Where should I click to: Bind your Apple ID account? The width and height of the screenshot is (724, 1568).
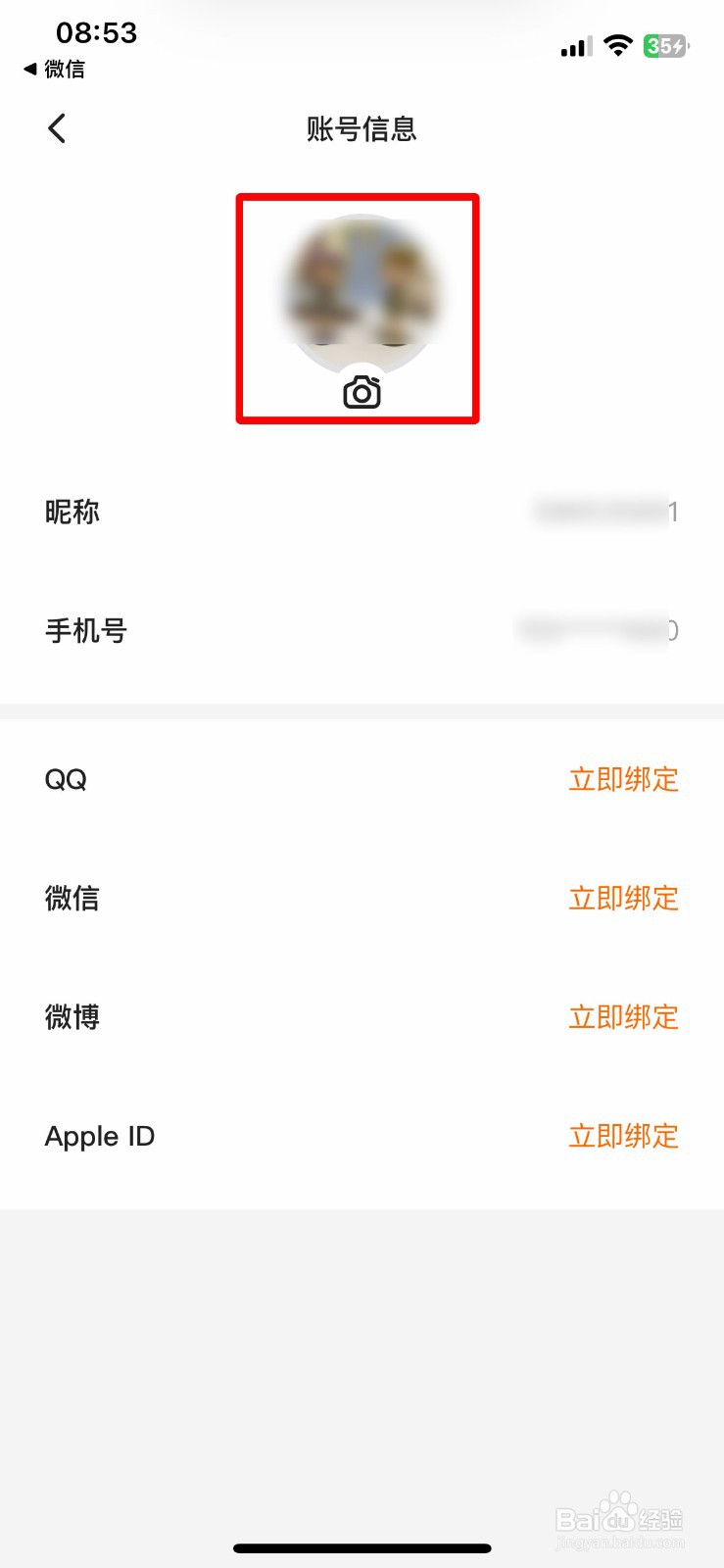click(x=623, y=1136)
